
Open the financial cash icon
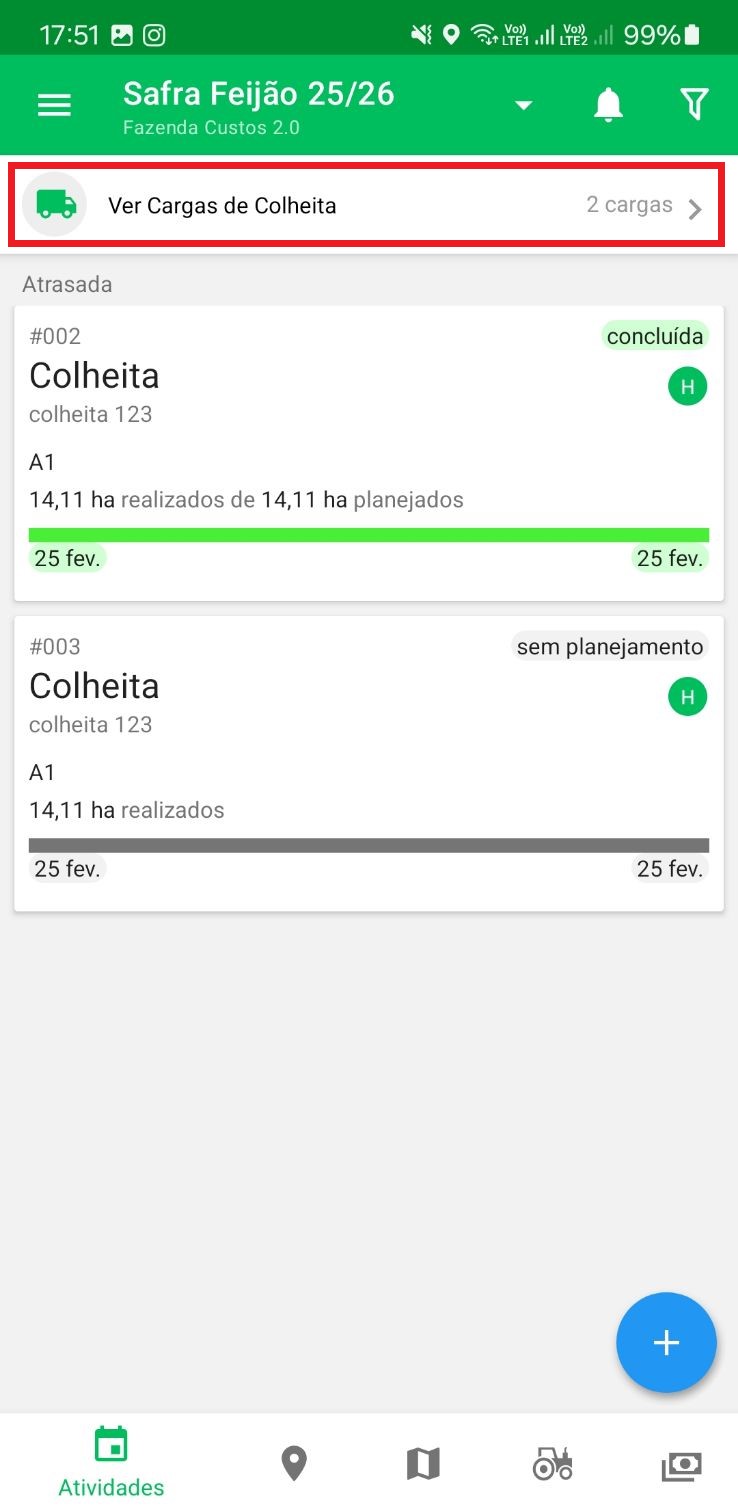tap(682, 1462)
